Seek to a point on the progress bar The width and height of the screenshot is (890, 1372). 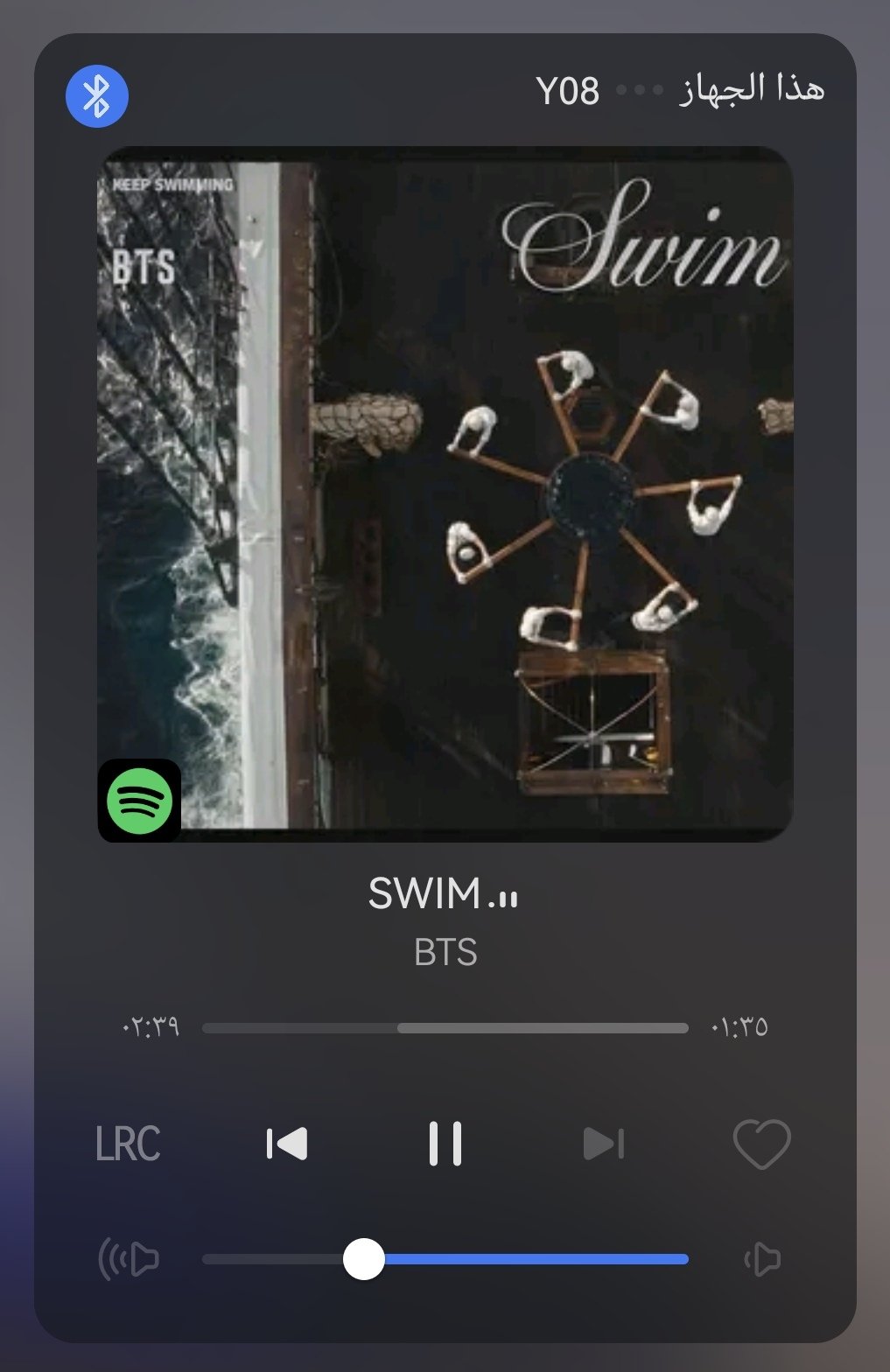coord(445,1027)
